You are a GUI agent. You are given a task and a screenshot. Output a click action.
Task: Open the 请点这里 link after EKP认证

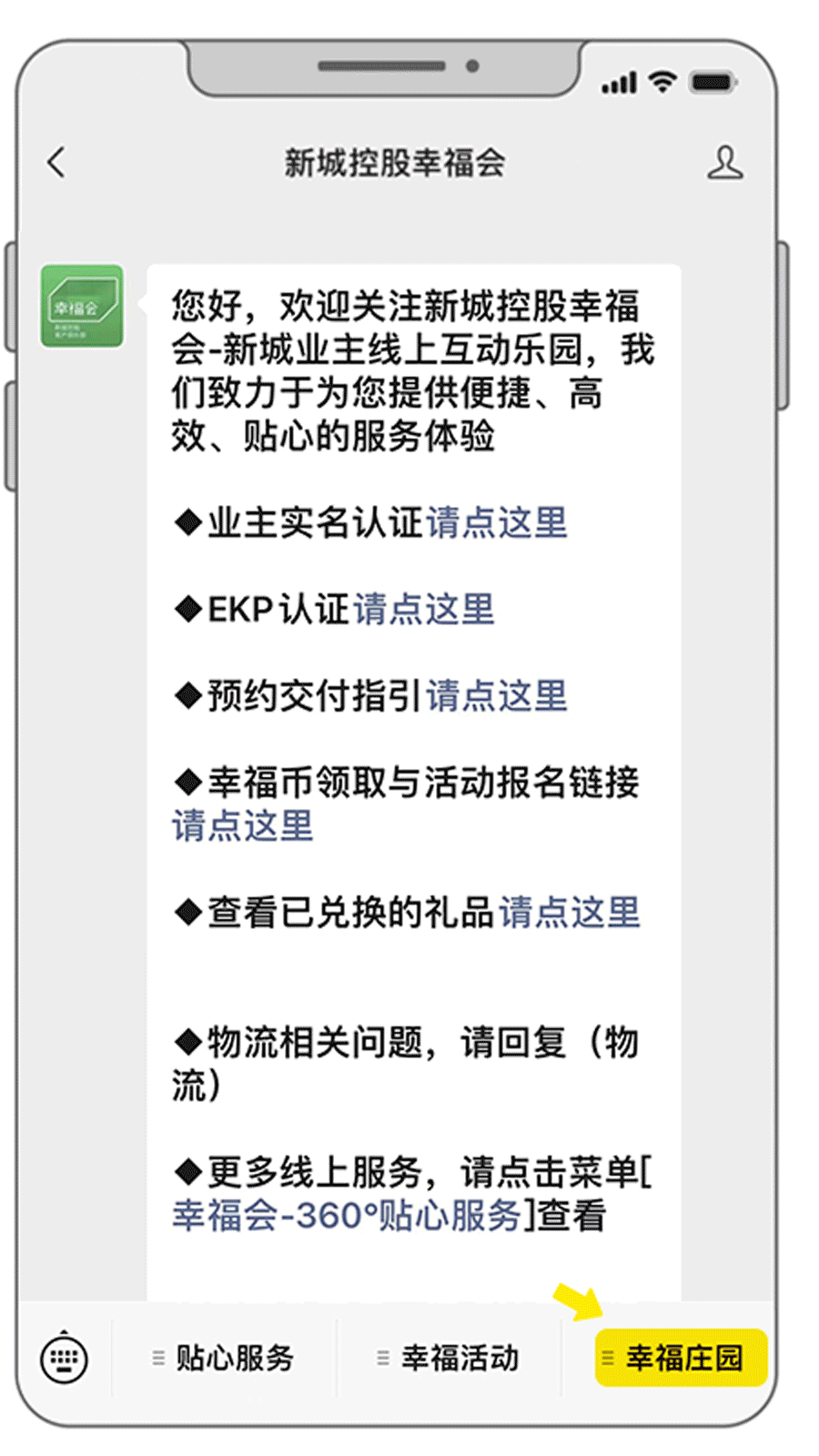coord(424,609)
